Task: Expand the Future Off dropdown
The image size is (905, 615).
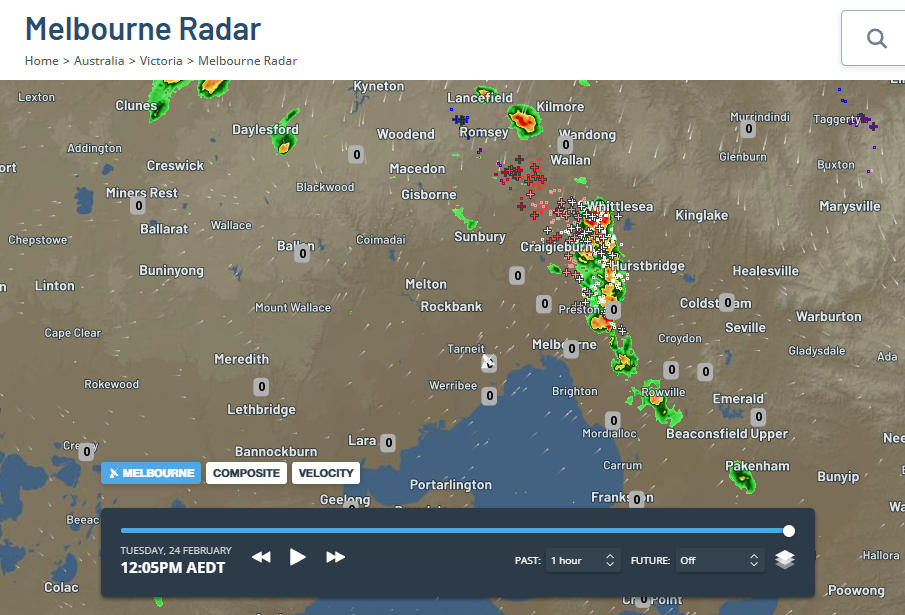Action: coord(720,560)
